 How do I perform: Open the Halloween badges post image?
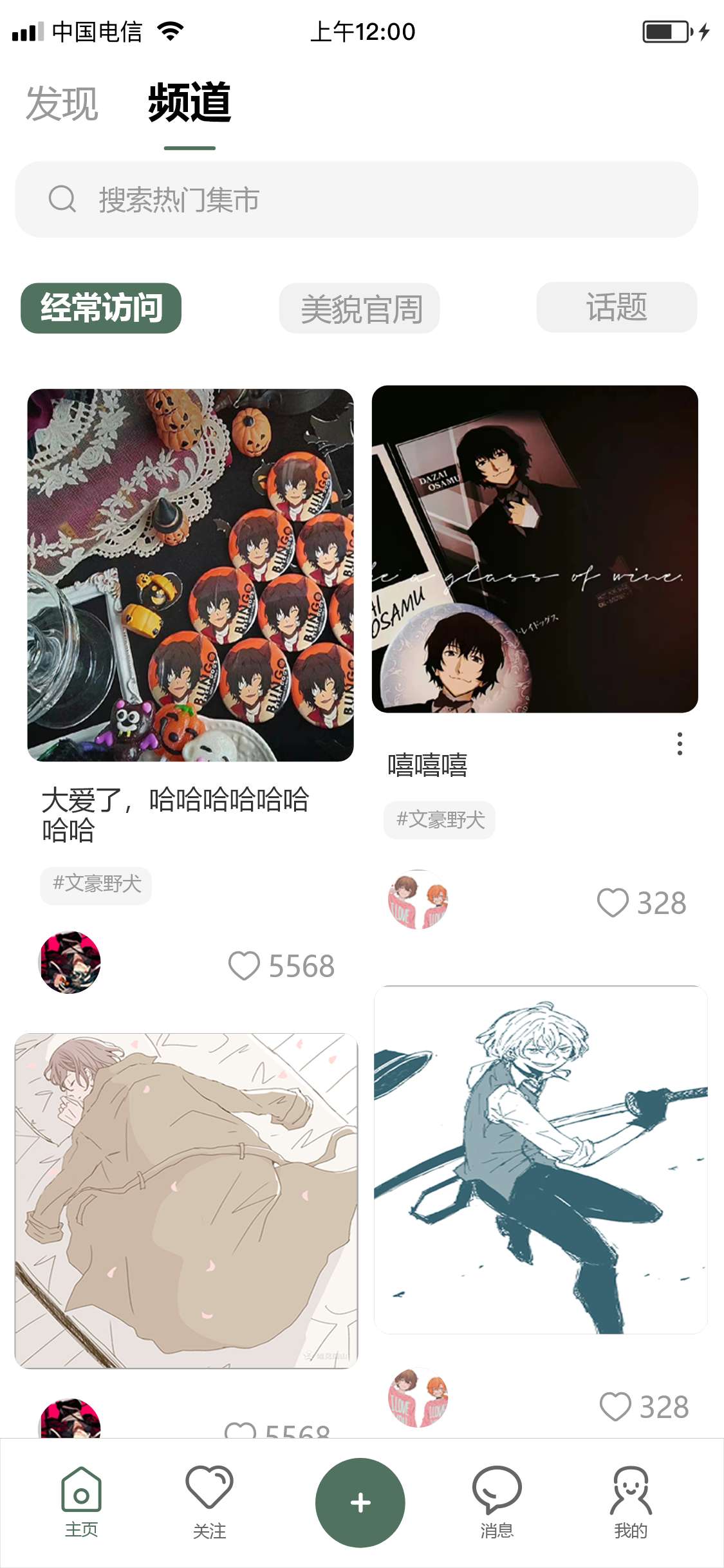tap(190, 575)
